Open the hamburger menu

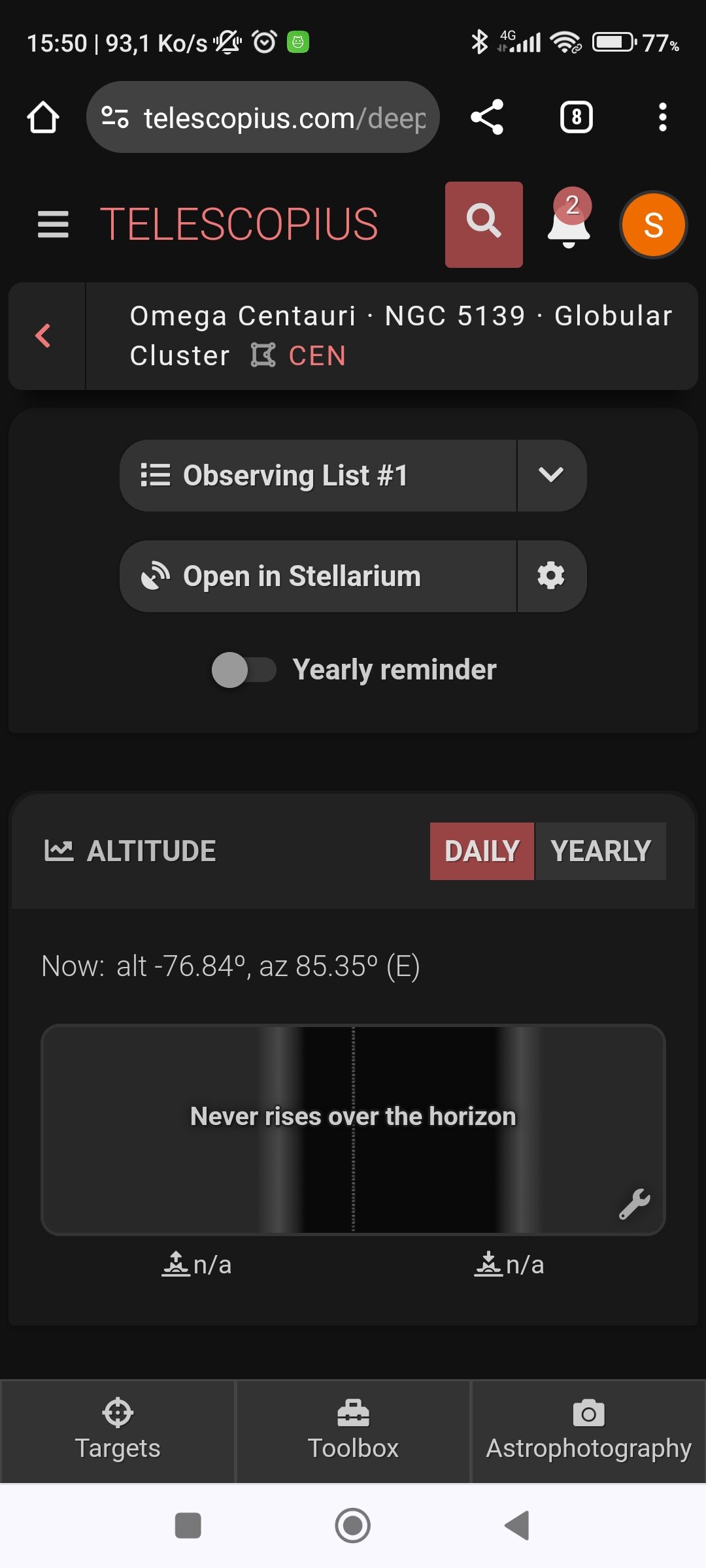point(53,225)
